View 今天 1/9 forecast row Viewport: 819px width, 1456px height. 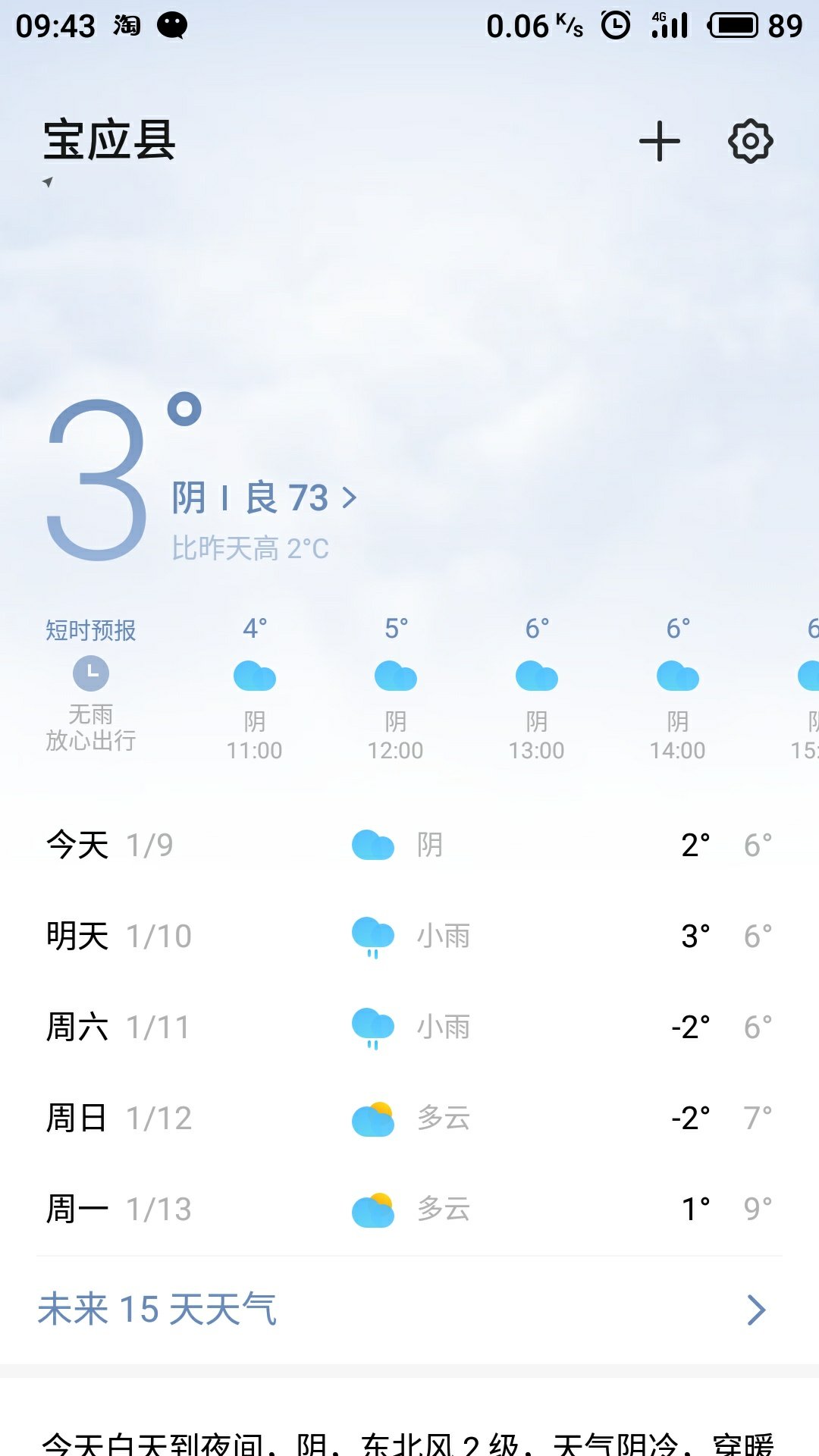pyautogui.click(x=409, y=845)
